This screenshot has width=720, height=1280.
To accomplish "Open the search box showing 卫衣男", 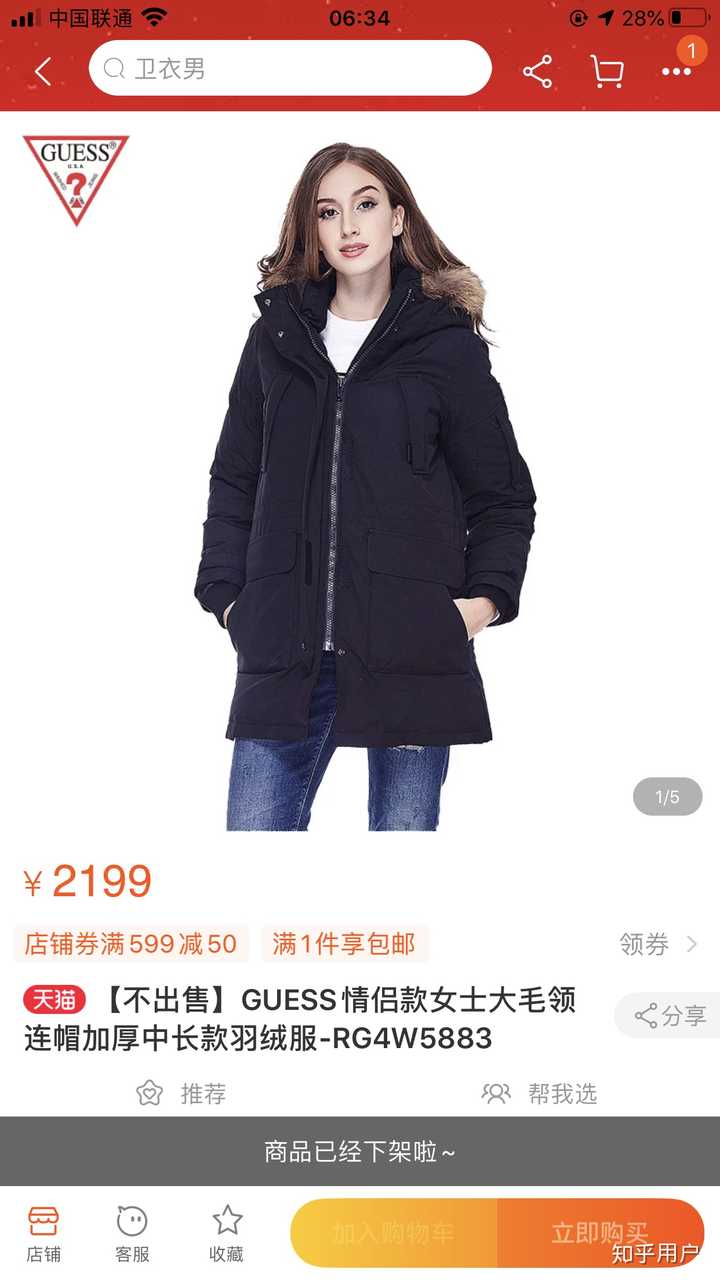I will click(290, 69).
